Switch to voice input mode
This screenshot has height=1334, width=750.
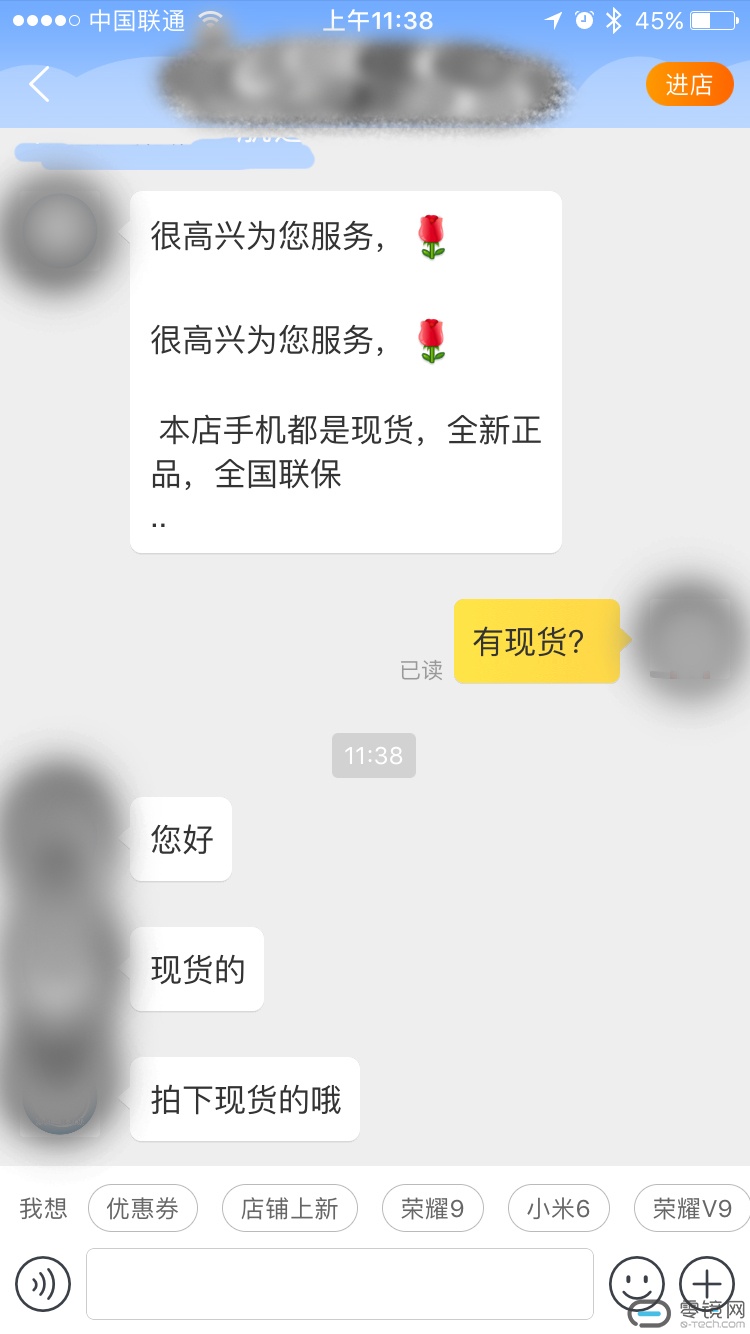click(43, 1284)
